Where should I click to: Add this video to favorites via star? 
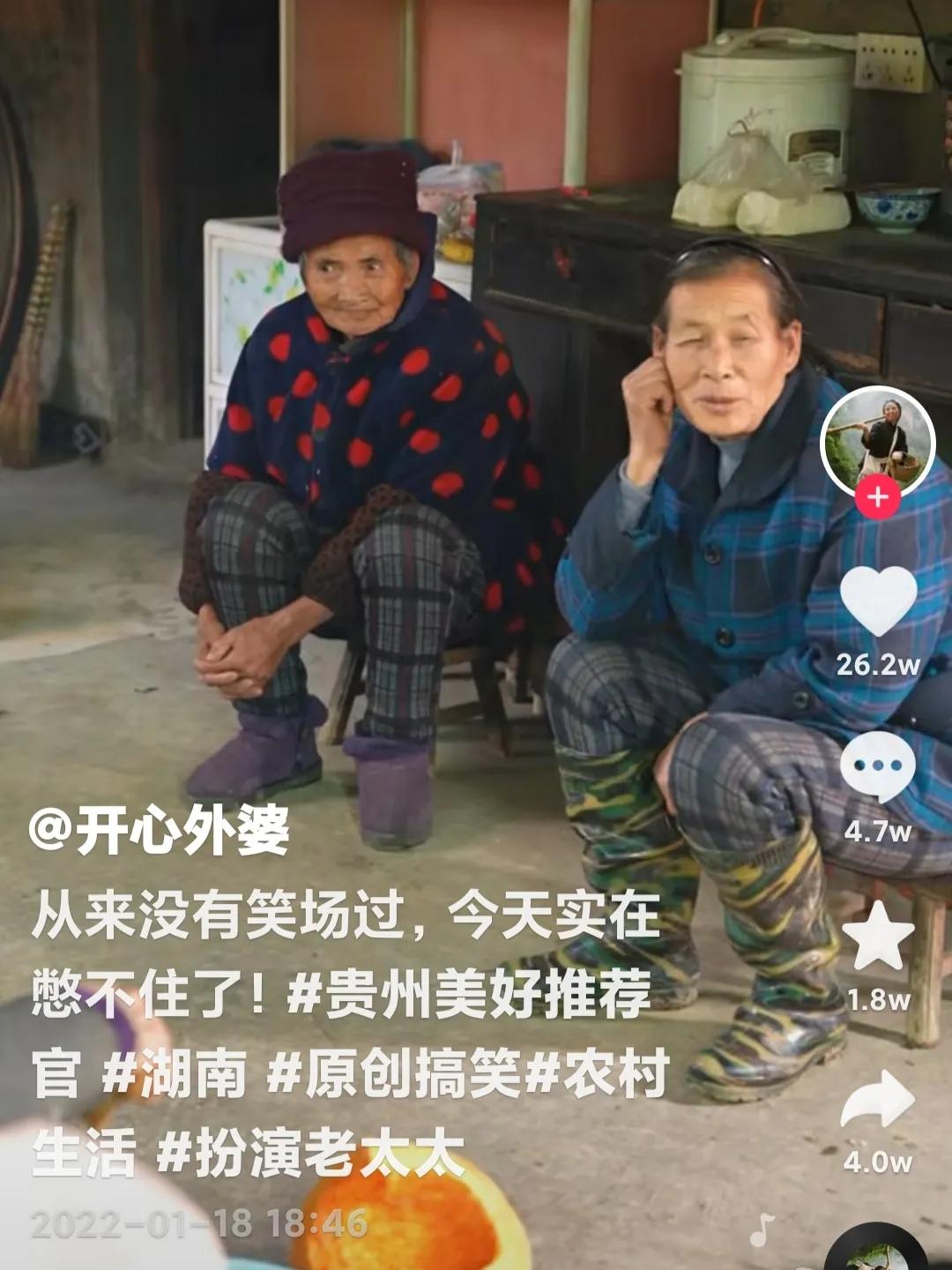(x=878, y=937)
